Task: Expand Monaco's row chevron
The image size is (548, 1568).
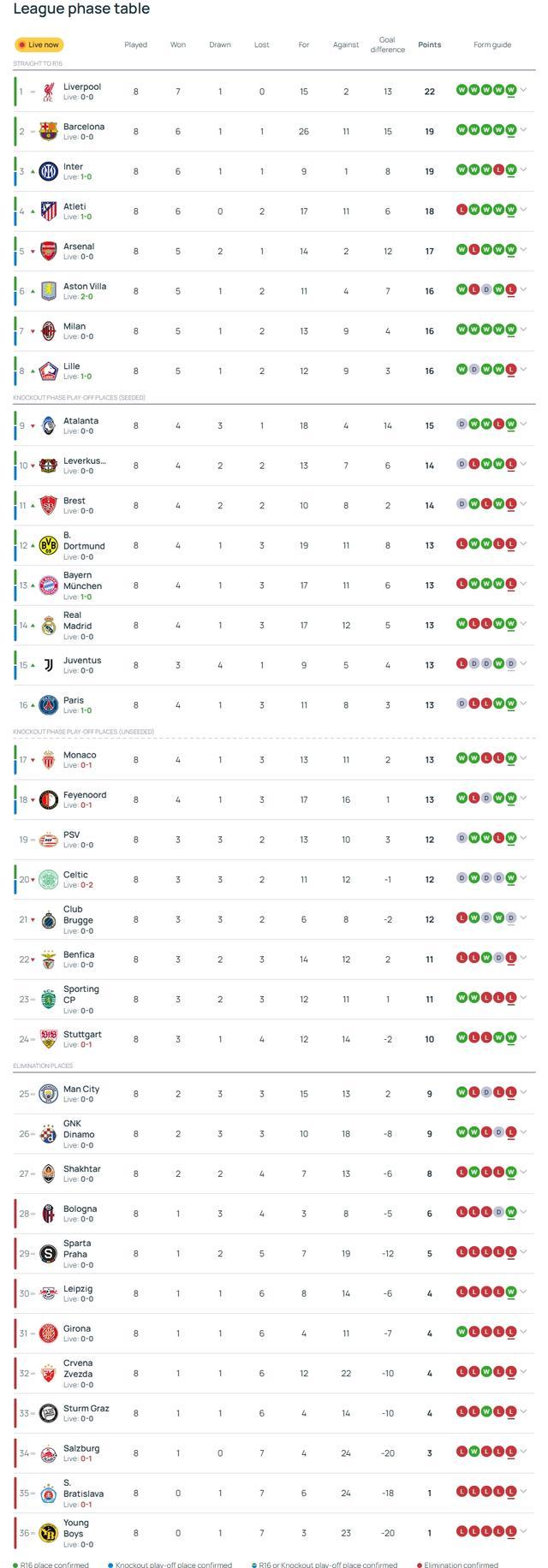Action: 524,758
